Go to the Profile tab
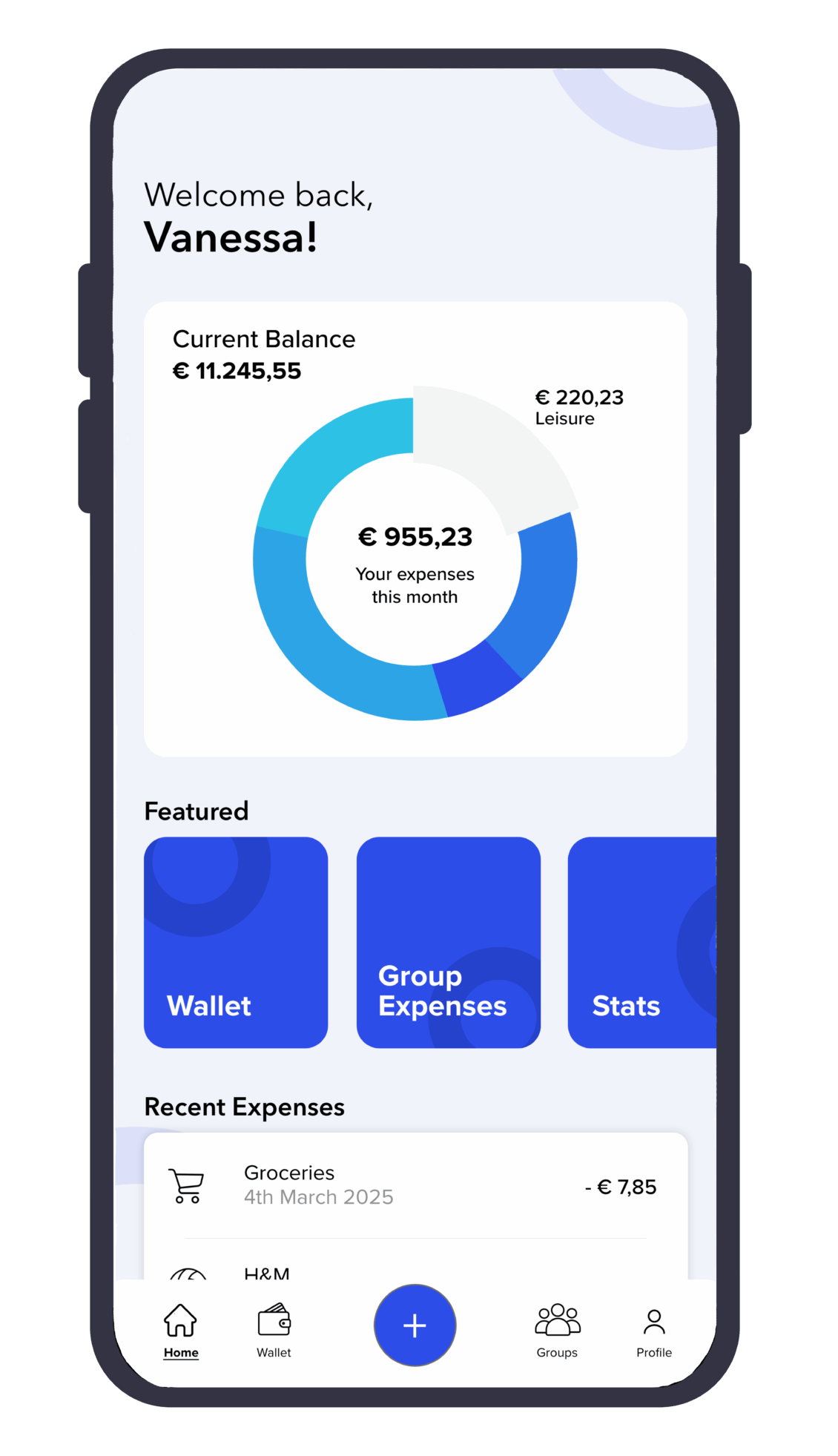Viewport: 838px width, 1456px height. pos(653,1331)
